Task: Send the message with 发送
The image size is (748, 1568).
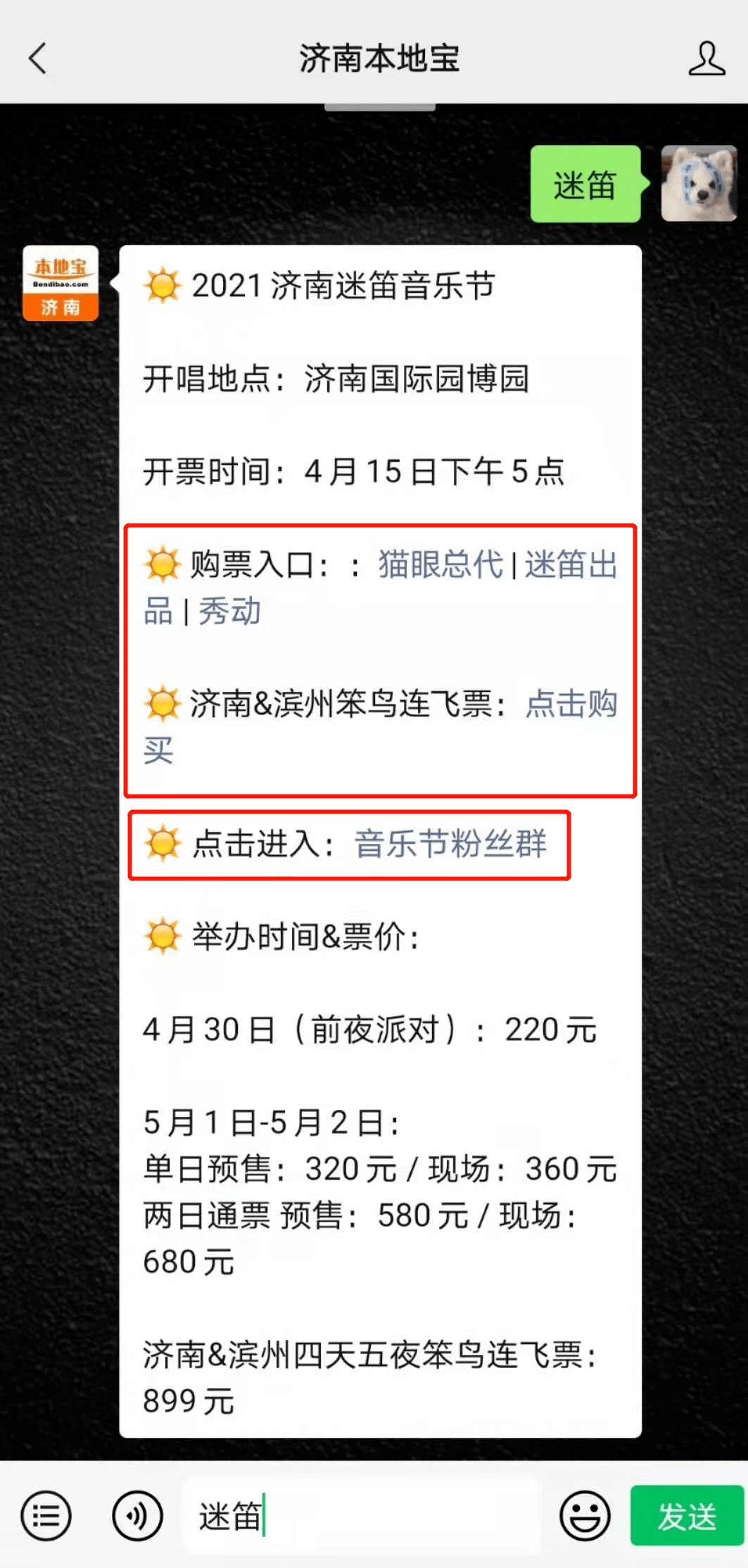Action: [686, 1515]
